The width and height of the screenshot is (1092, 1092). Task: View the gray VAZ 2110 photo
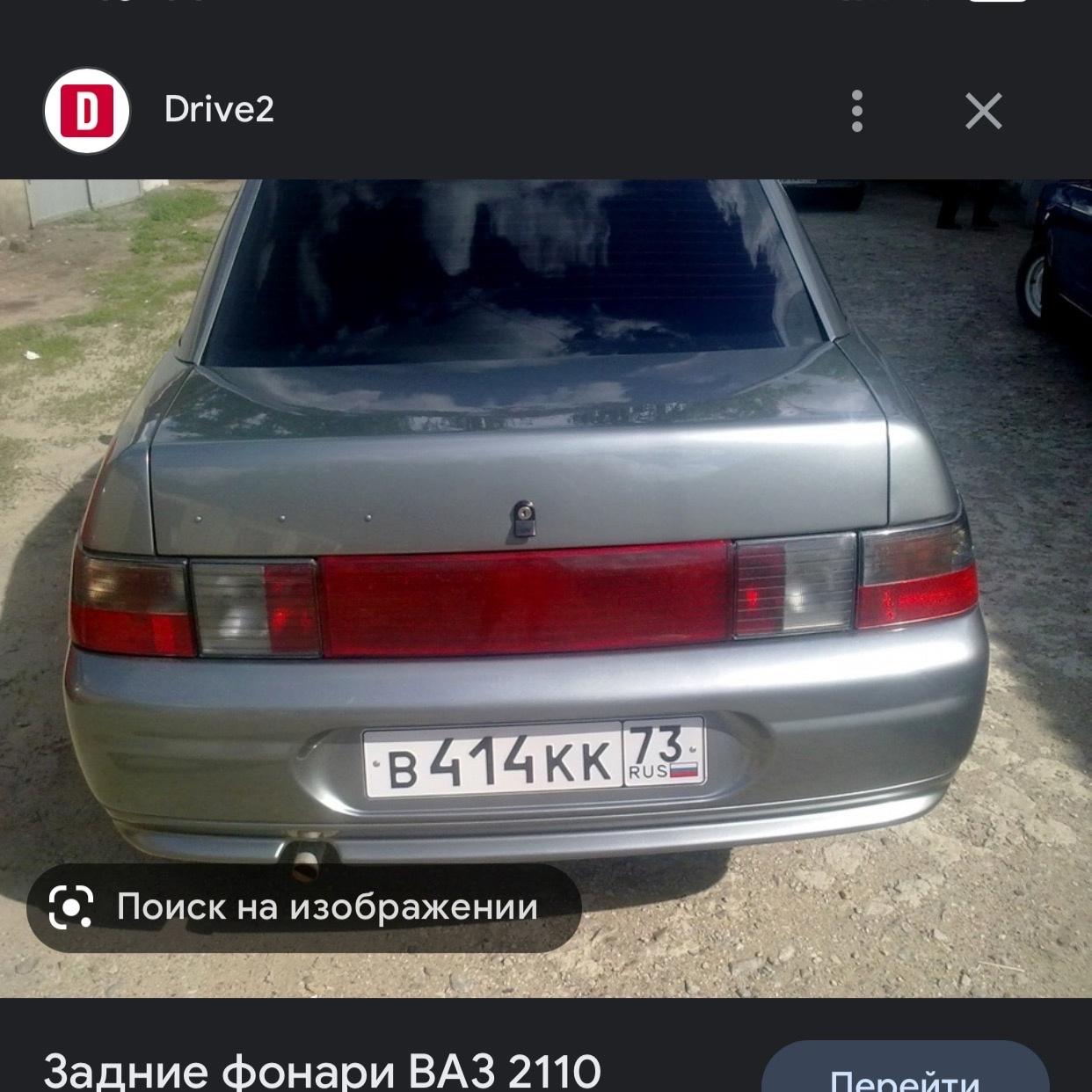[545, 528]
